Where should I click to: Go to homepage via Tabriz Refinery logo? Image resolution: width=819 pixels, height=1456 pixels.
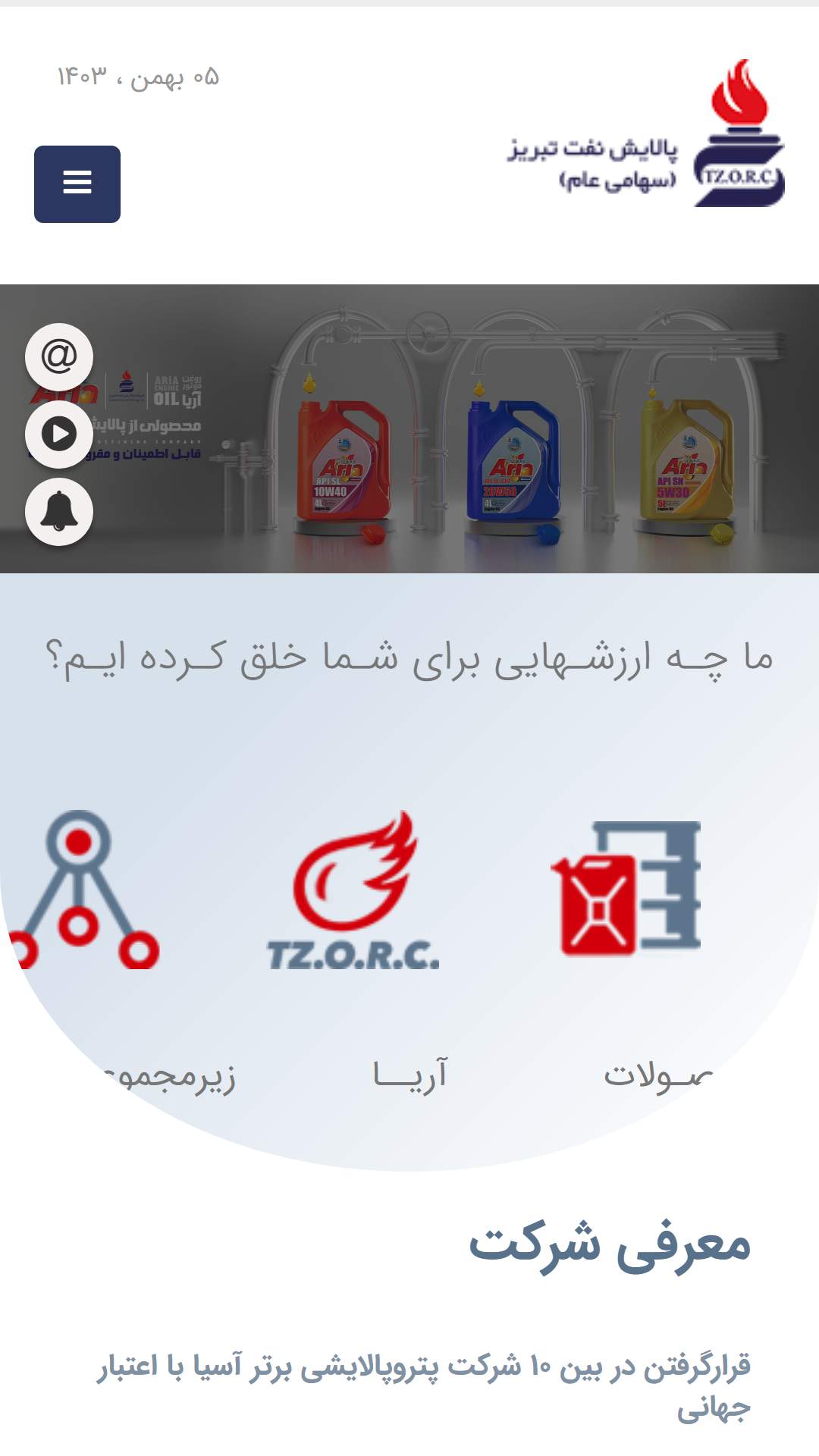[646, 133]
